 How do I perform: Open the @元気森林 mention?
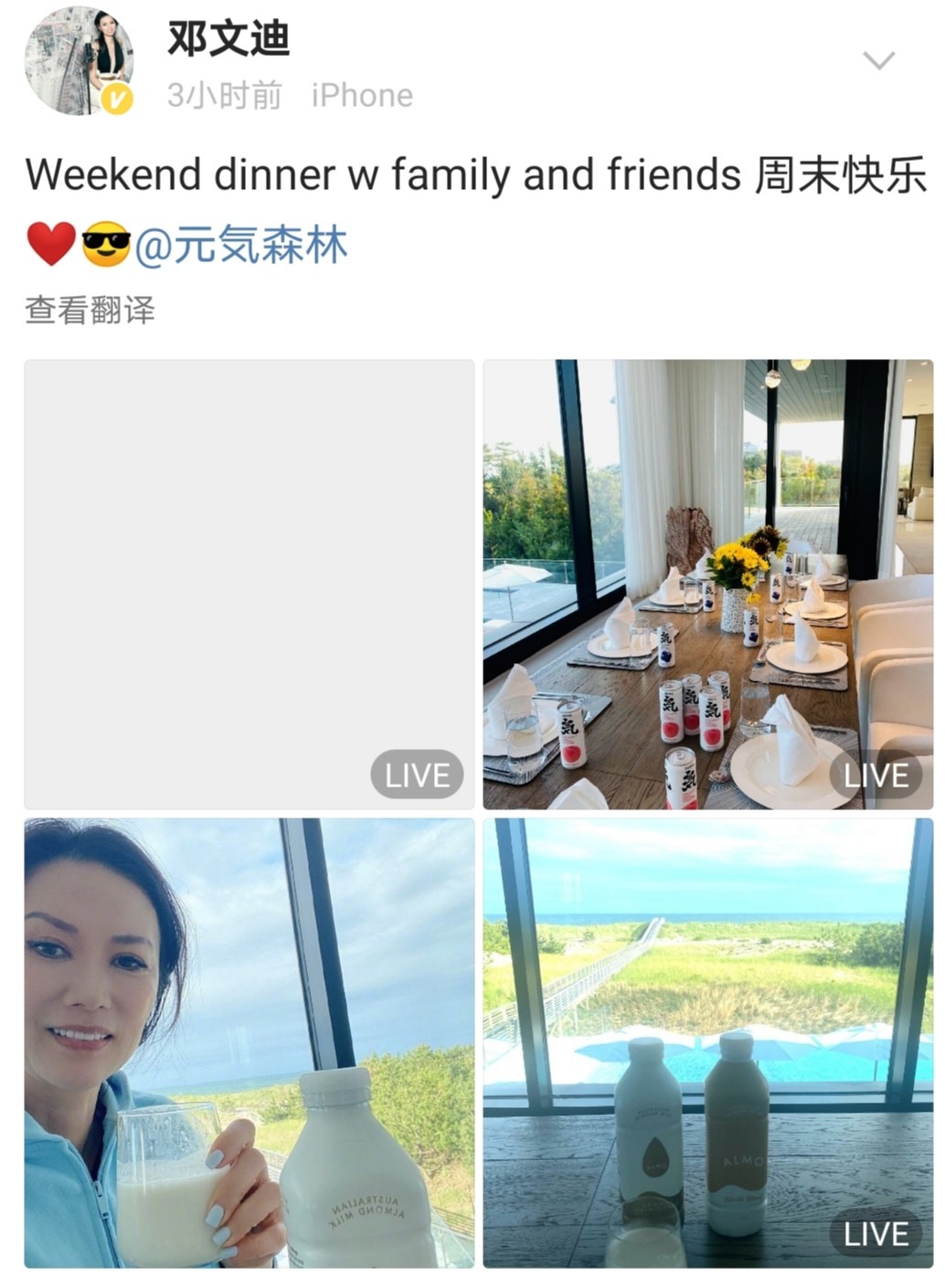(x=241, y=246)
